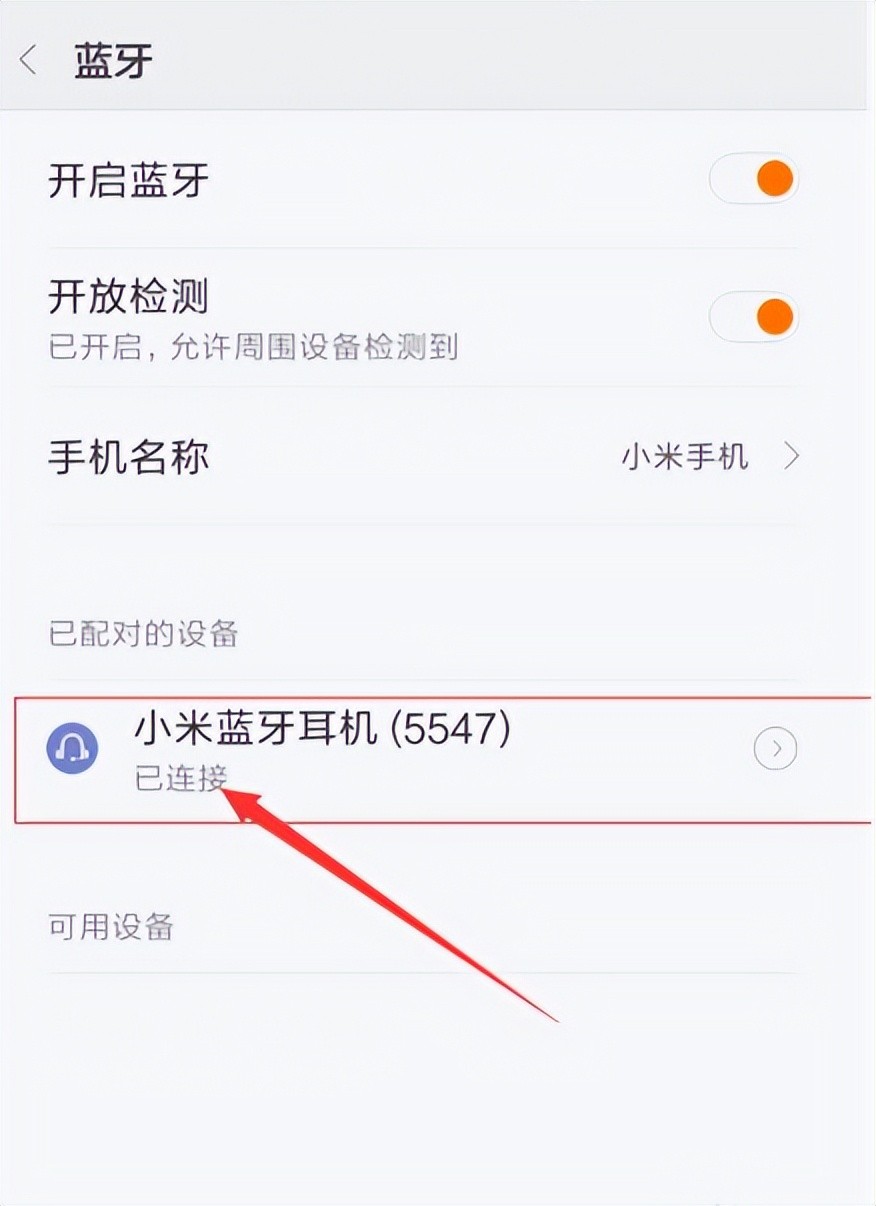Go back from the 蓝牙 screen
Viewport: 876px width, 1206px height.
(28, 61)
